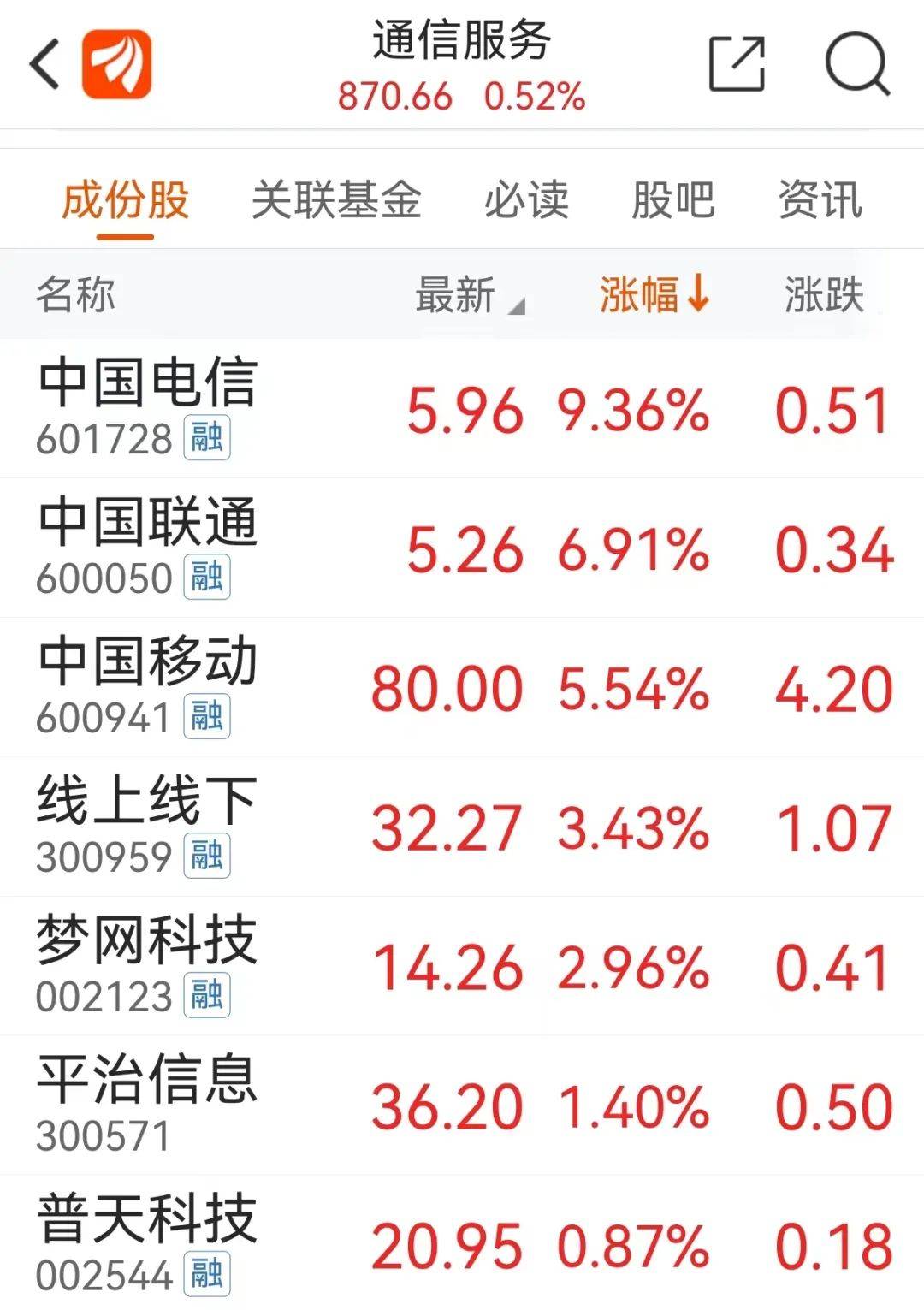Open the 中国联通 stock row
The image size is (924, 1310).
[x=147, y=547]
